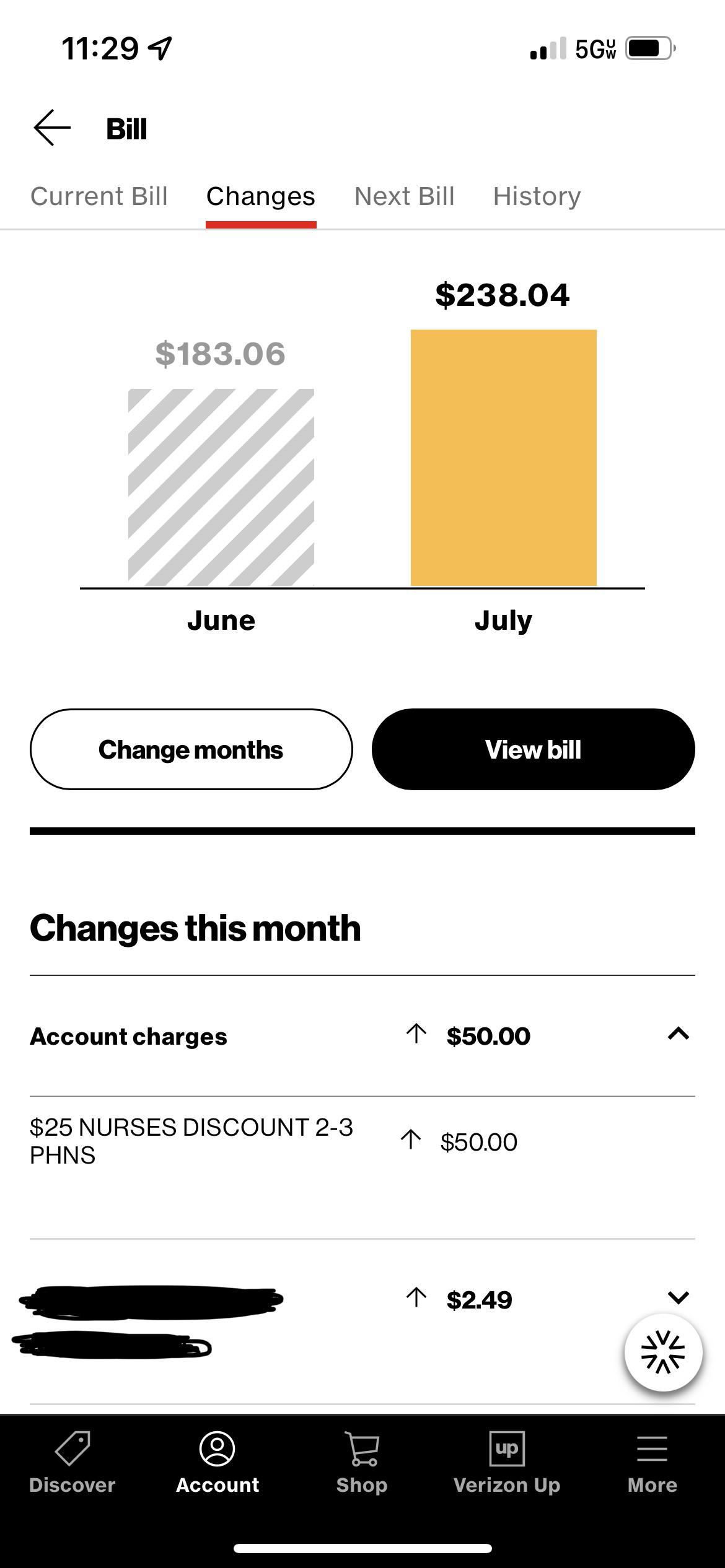The width and height of the screenshot is (725, 1568).
Task: Tap the View bill button
Action: (534, 749)
